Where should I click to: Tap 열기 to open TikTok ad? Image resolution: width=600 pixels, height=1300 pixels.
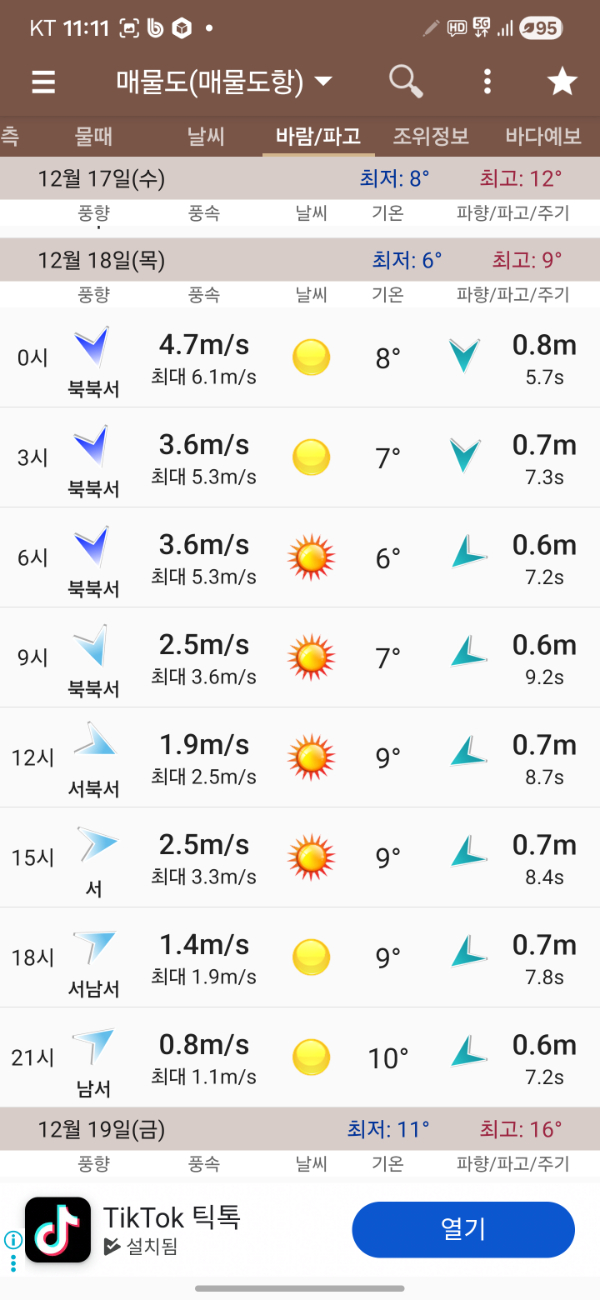(x=463, y=1229)
